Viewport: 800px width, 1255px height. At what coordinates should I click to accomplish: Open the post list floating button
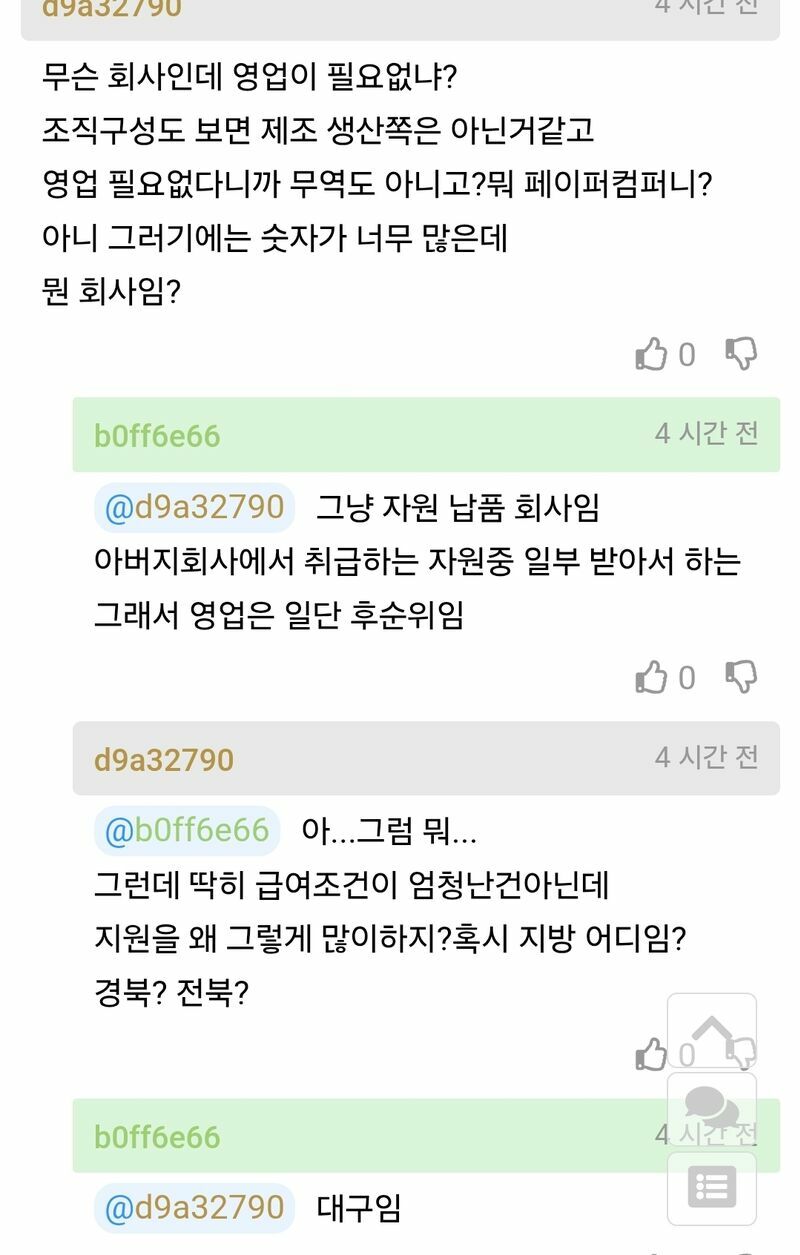pos(711,1188)
